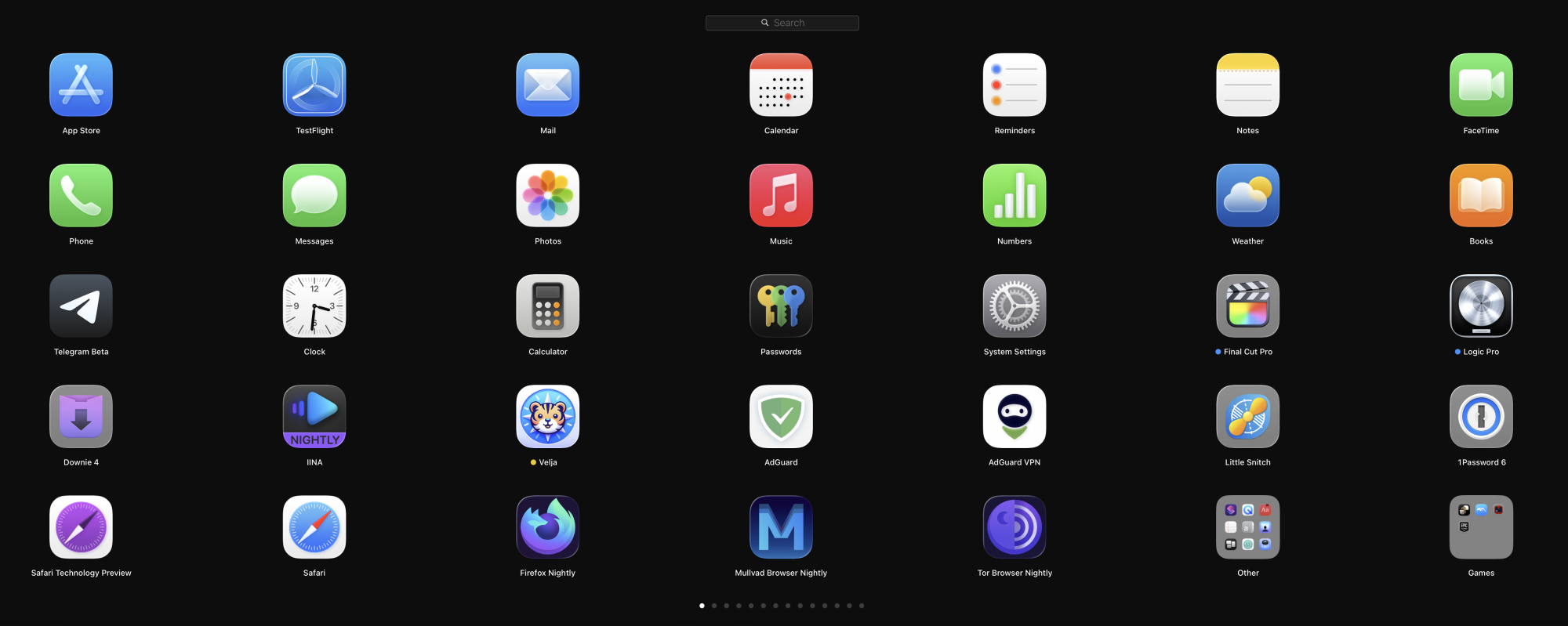1568x626 pixels.
Task: Launch Final Cut Pro
Action: (x=1247, y=306)
